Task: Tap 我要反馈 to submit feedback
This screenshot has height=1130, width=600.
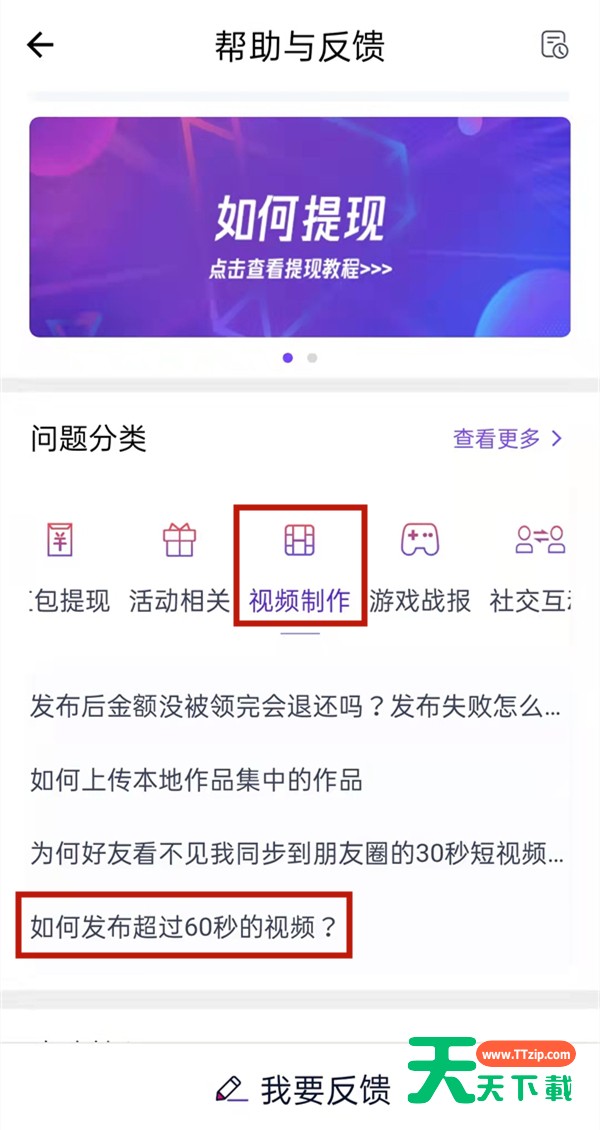Action: point(305,1090)
